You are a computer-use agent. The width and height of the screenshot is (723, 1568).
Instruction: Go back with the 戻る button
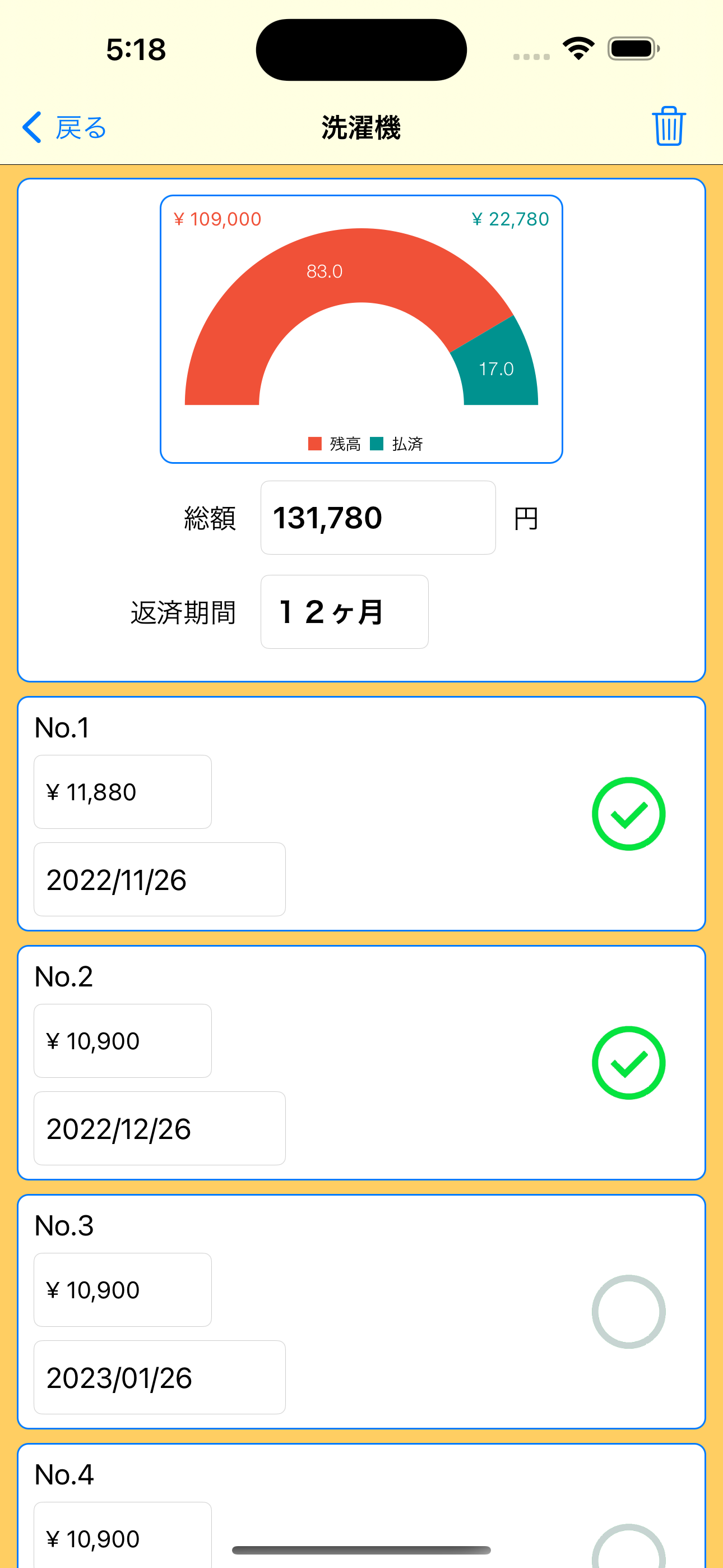pyautogui.click(x=64, y=128)
